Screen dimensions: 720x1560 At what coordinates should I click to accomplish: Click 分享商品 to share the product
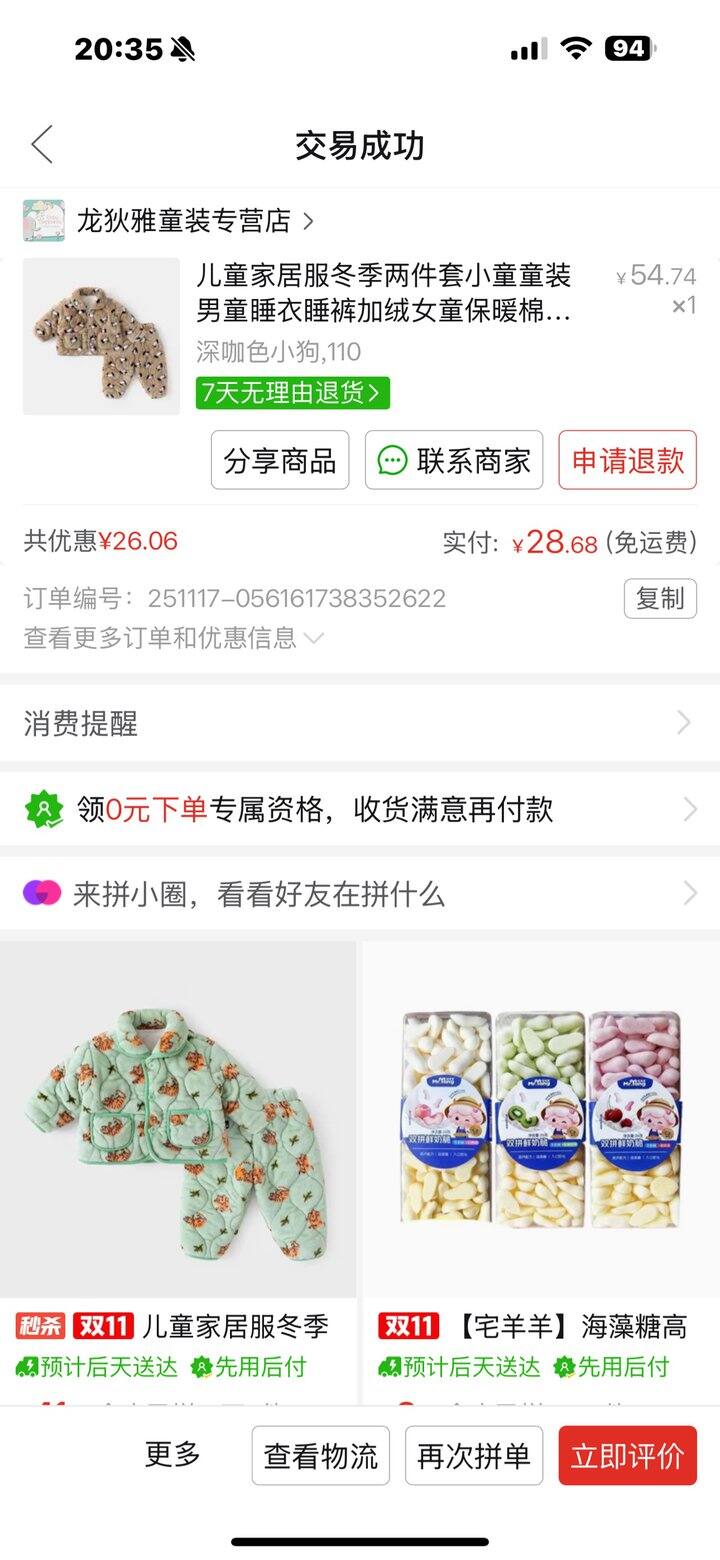coord(280,460)
